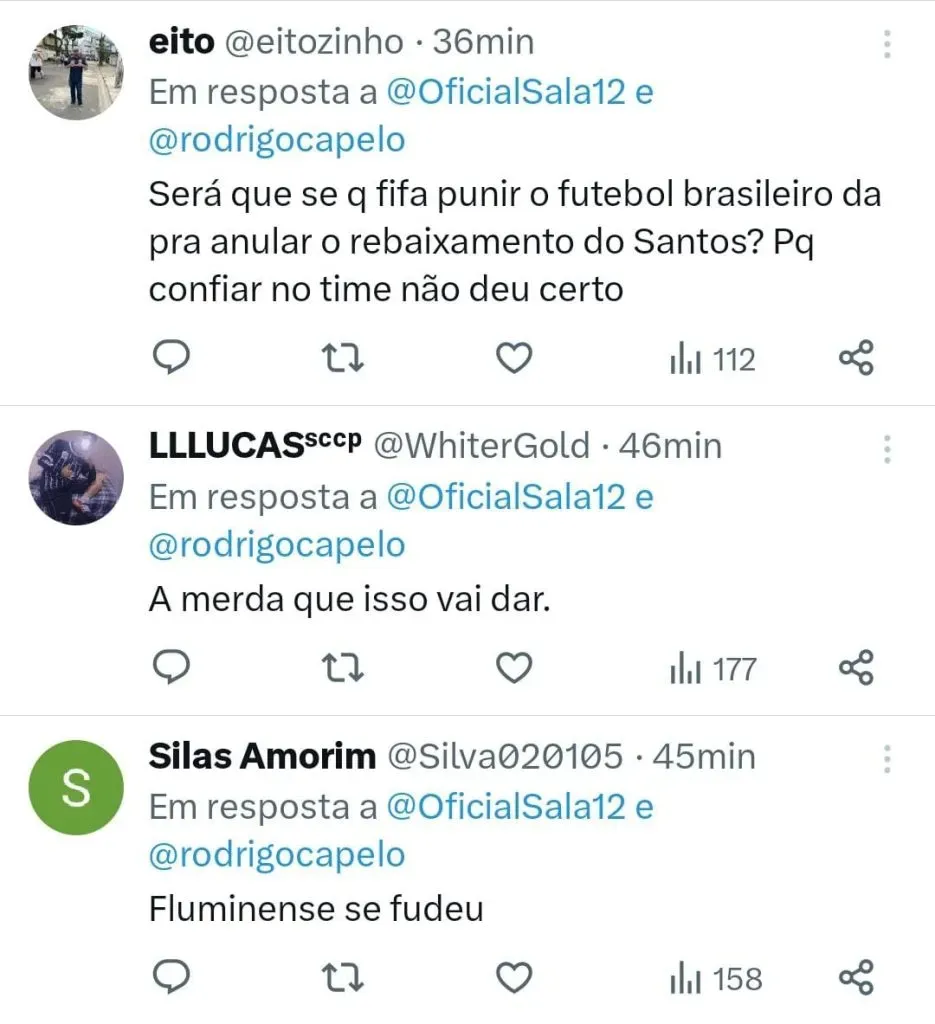Retweet Silas Amorim's tweet
The height and width of the screenshot is (1024, 935).
[x=344, y=977]
